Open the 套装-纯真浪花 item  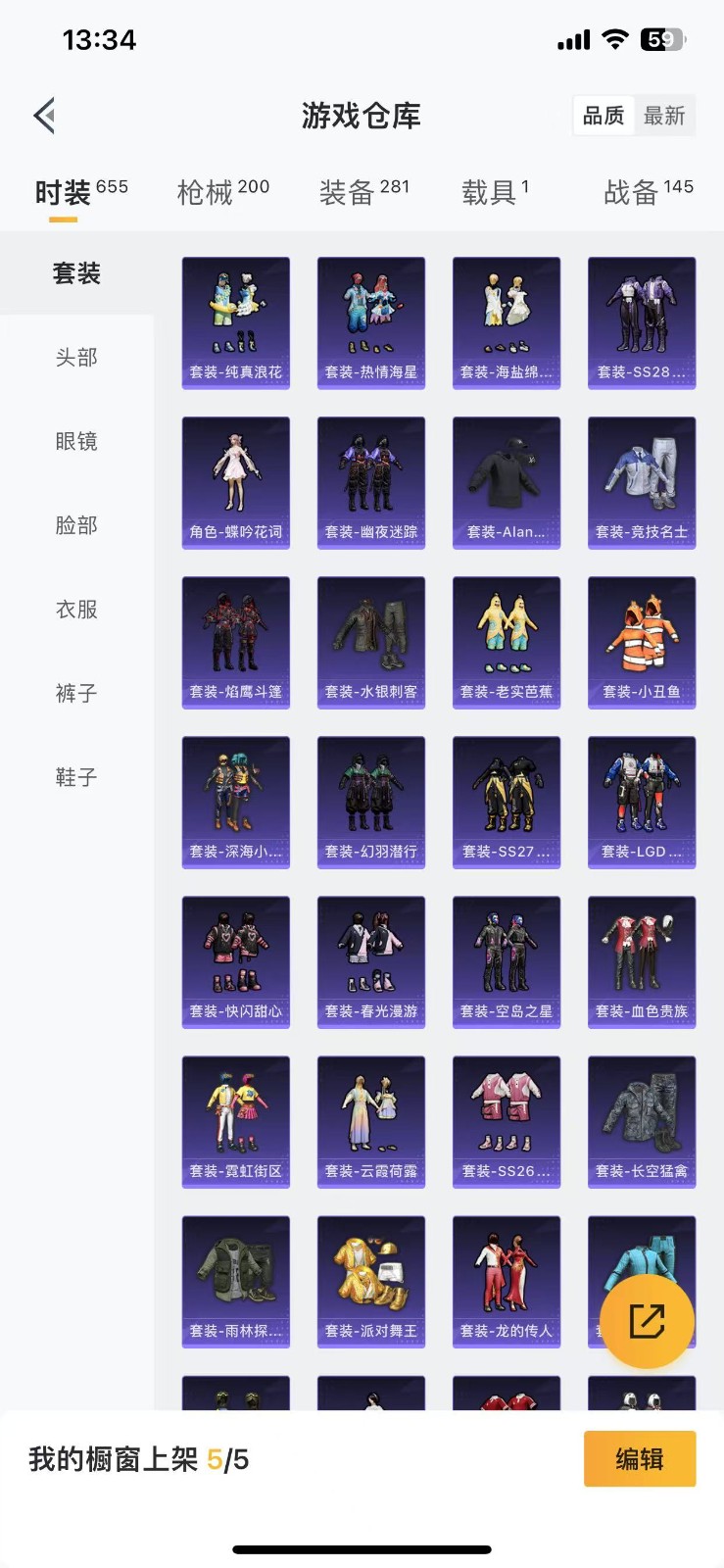[x=236, y=323]
